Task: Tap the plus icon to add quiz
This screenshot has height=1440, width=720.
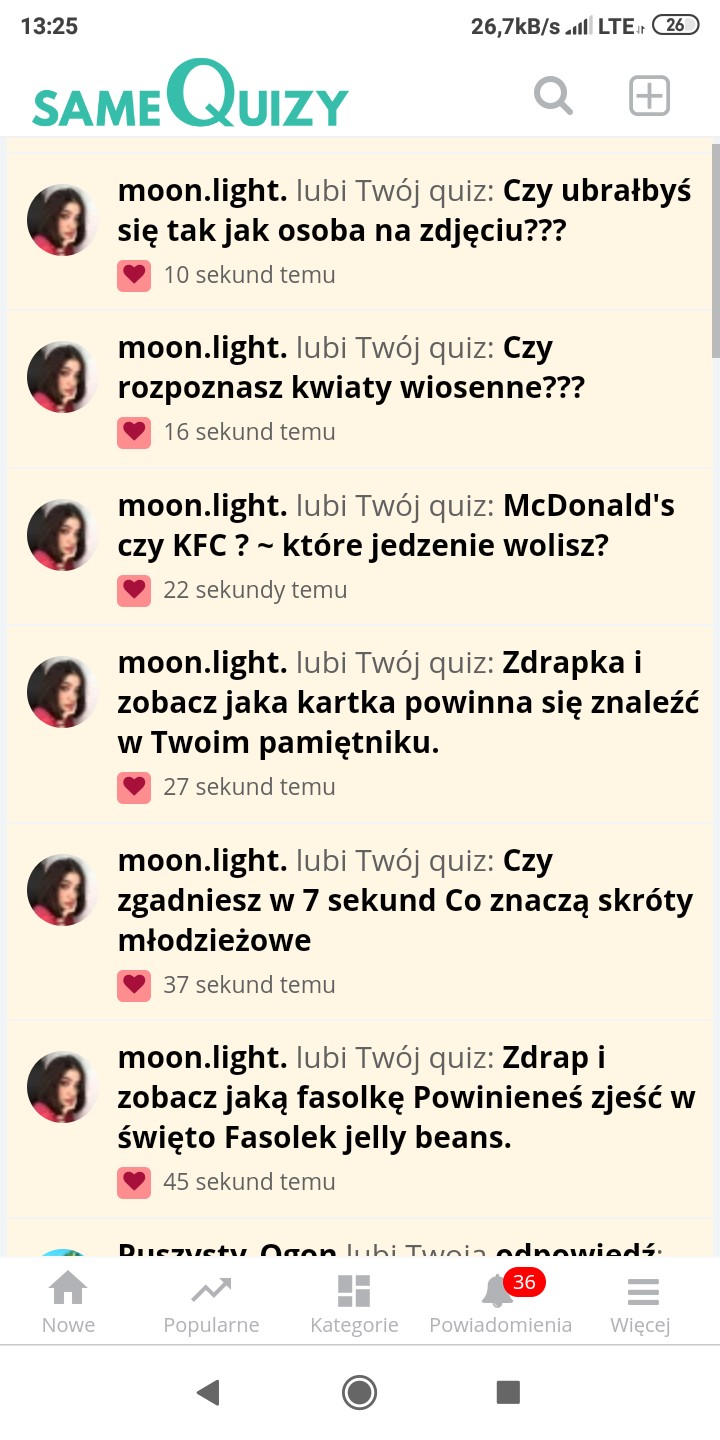Action: pyautogui.click(x=649, y=96)
